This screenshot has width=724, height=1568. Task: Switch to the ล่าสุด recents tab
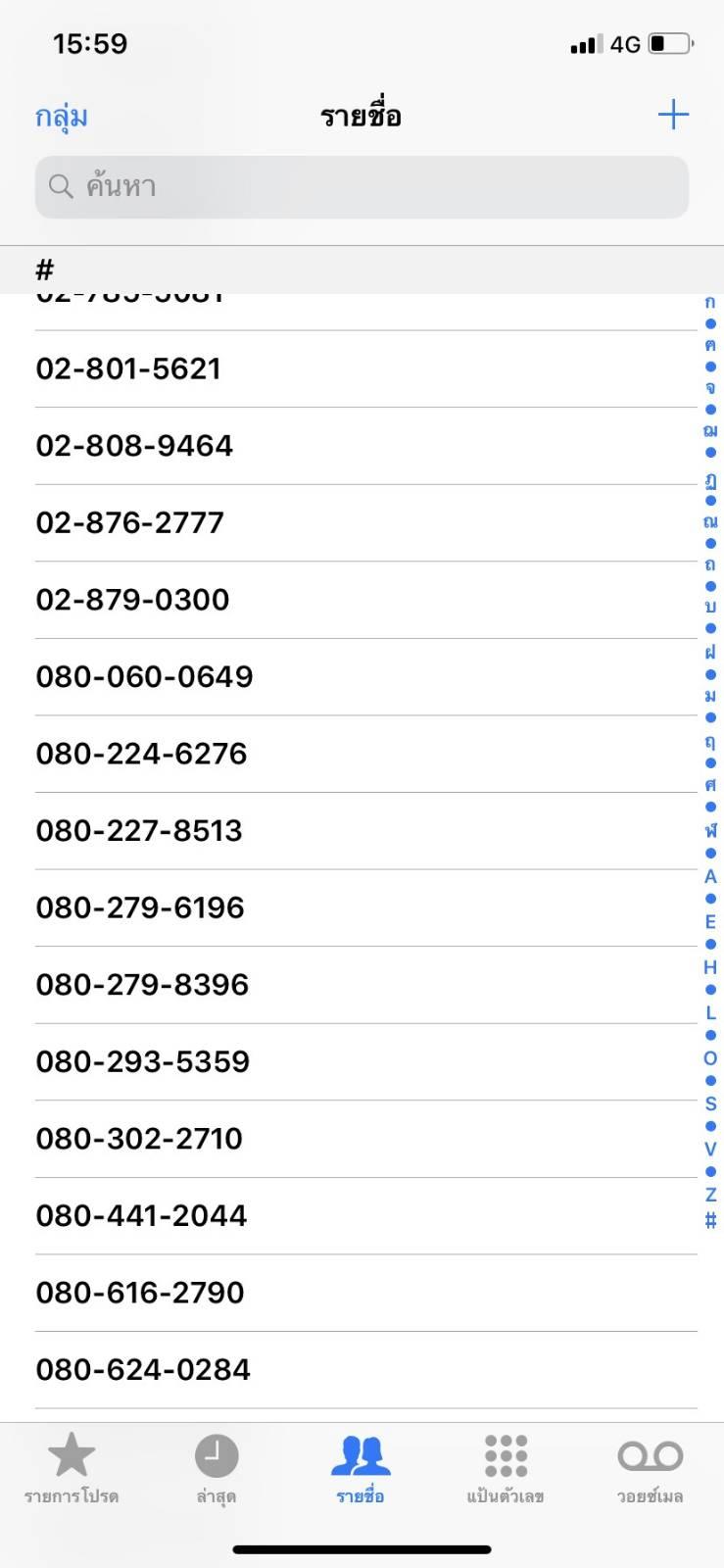217,1468
